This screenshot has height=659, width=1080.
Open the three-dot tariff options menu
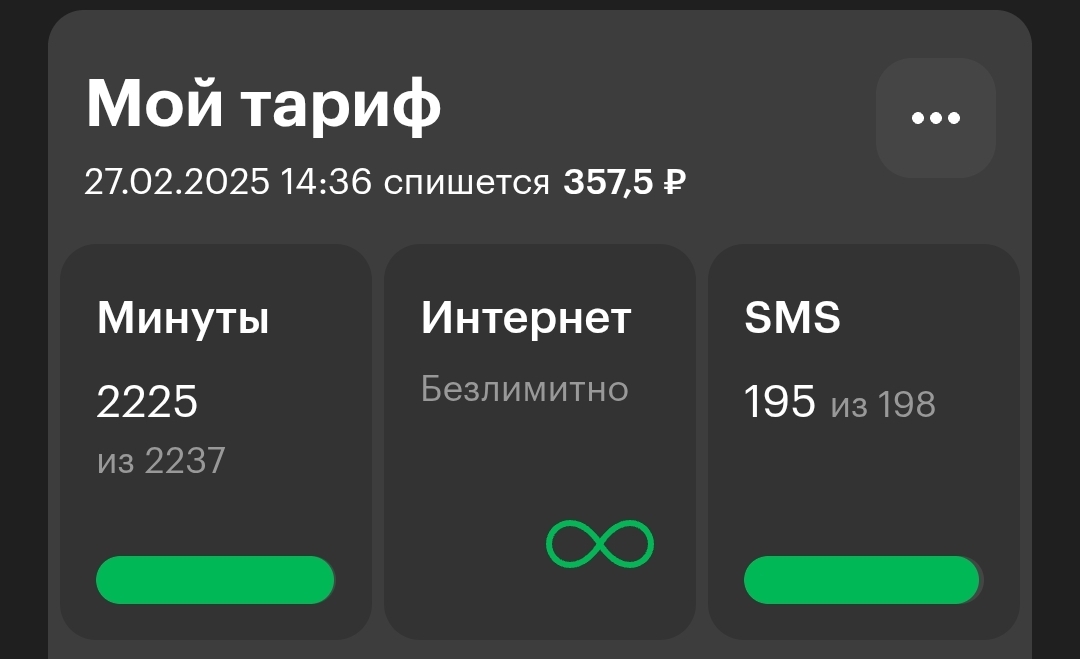coord(935,118)
